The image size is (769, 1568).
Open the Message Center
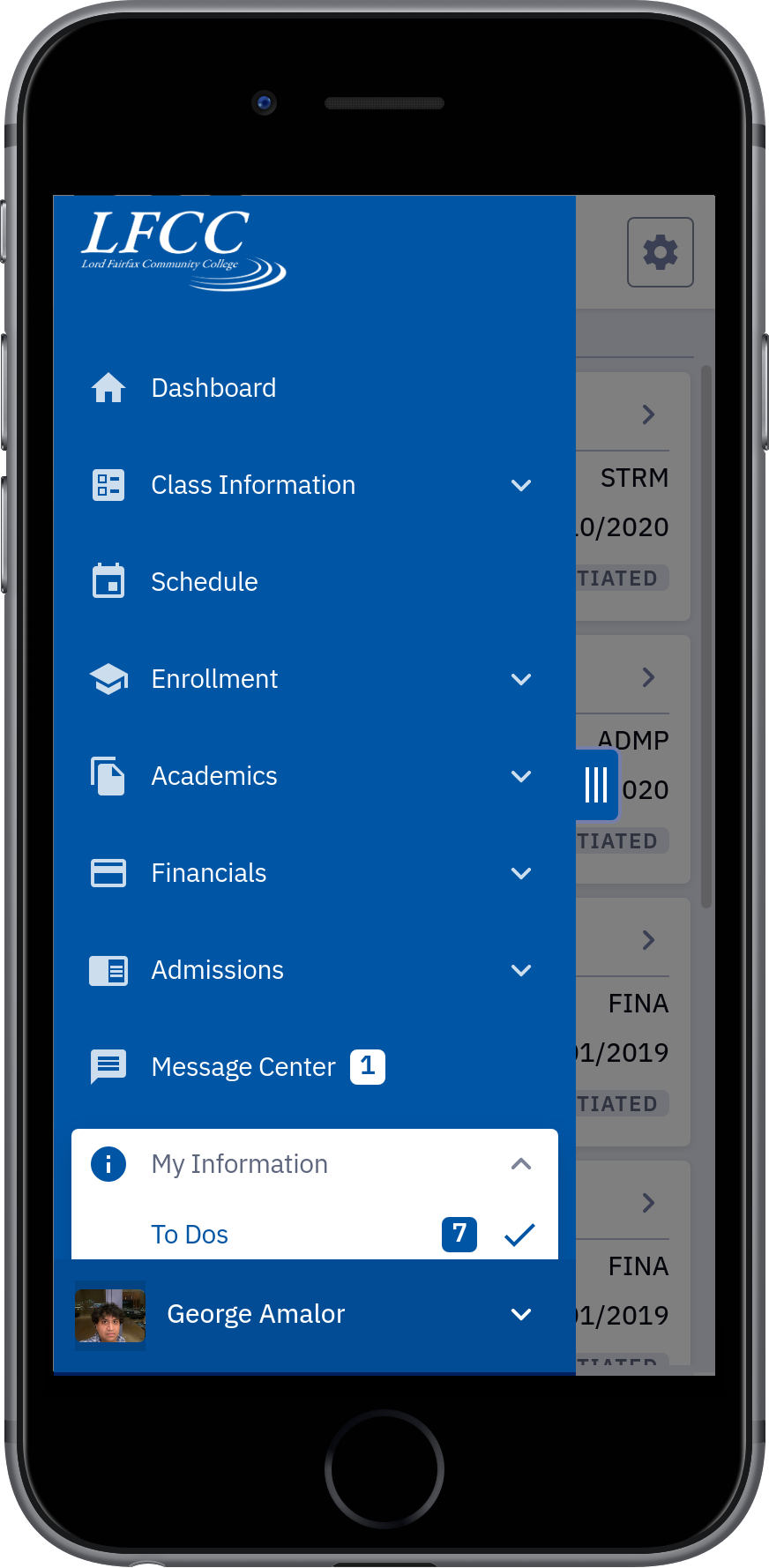[315, 1067]
